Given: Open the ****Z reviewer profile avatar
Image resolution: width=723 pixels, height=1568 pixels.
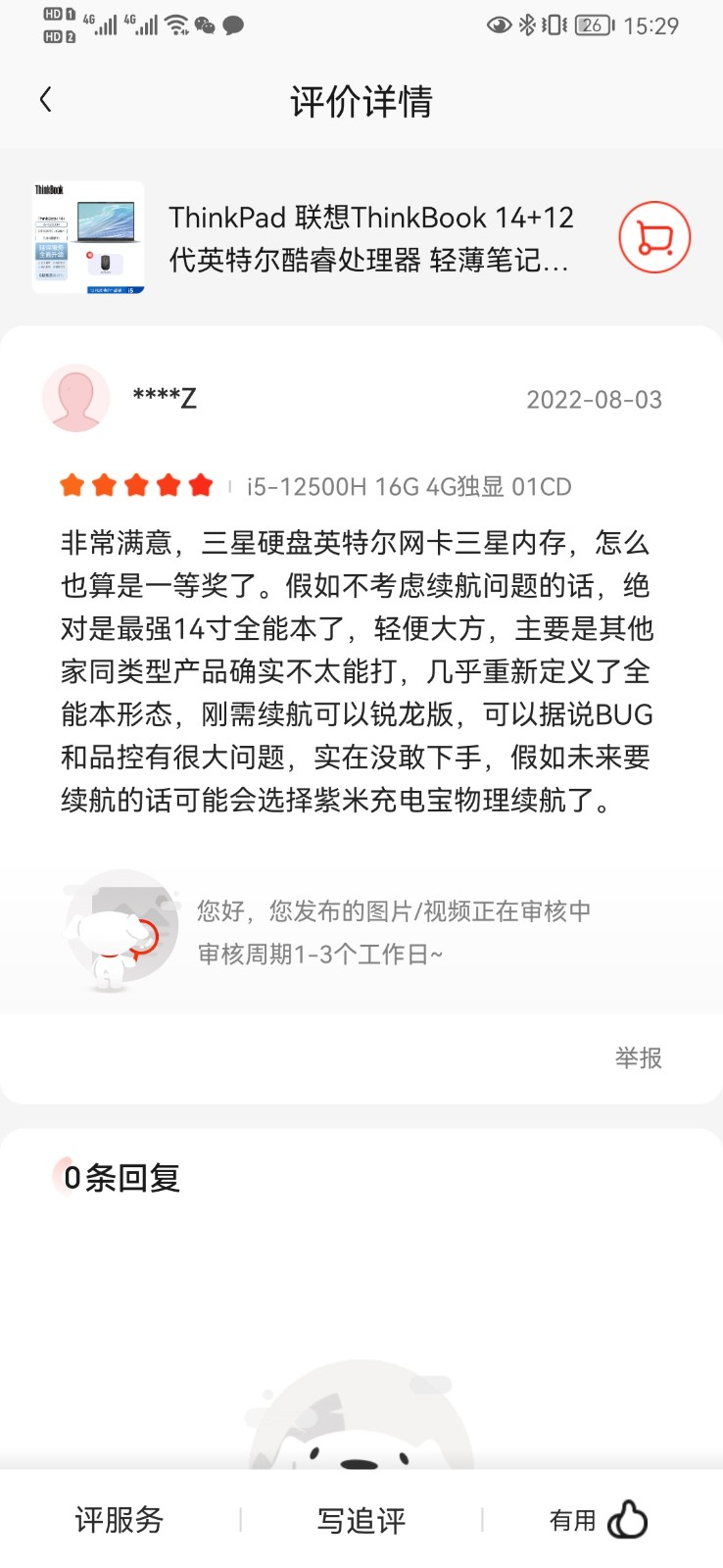Looking at the screenshot, I should click(x=76, y=398).
